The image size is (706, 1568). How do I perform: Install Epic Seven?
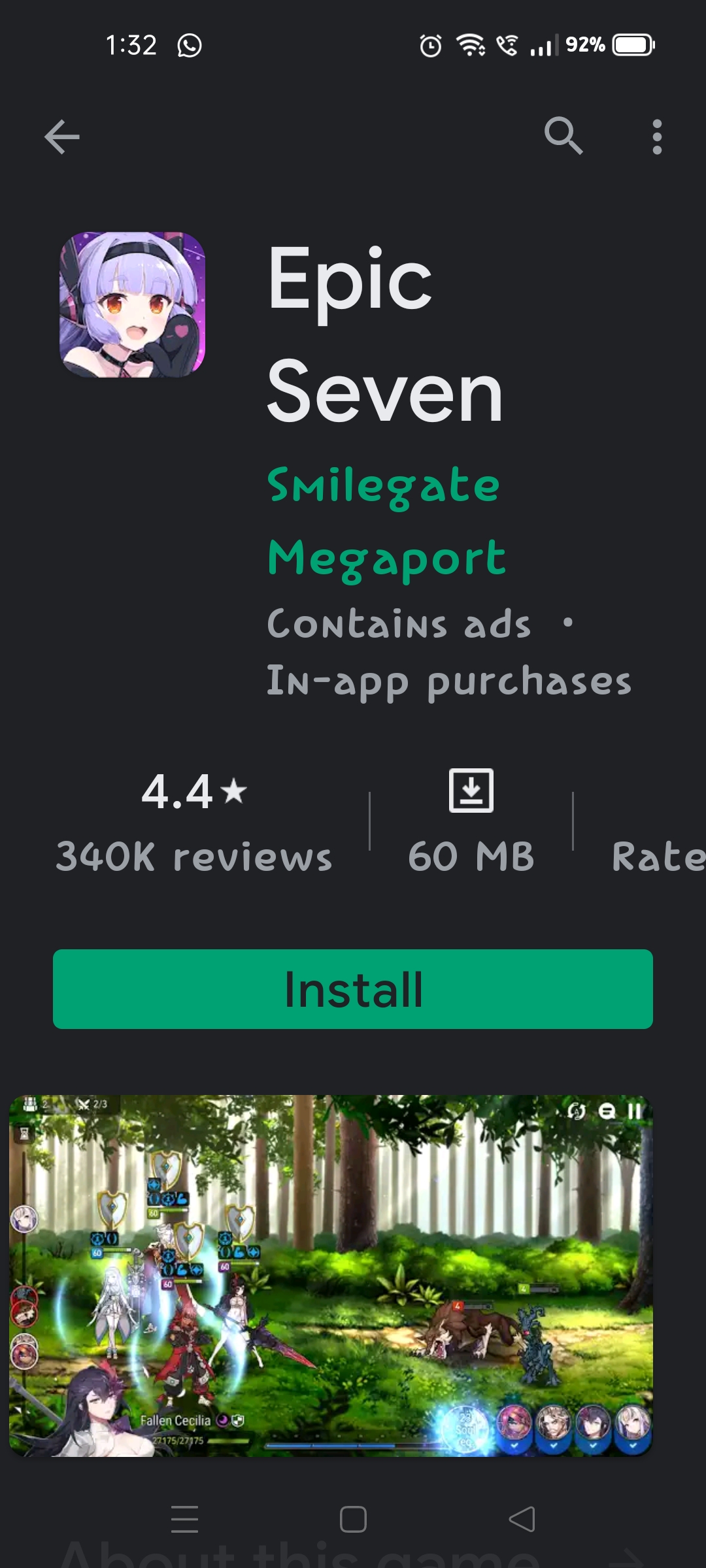point(353,989)
